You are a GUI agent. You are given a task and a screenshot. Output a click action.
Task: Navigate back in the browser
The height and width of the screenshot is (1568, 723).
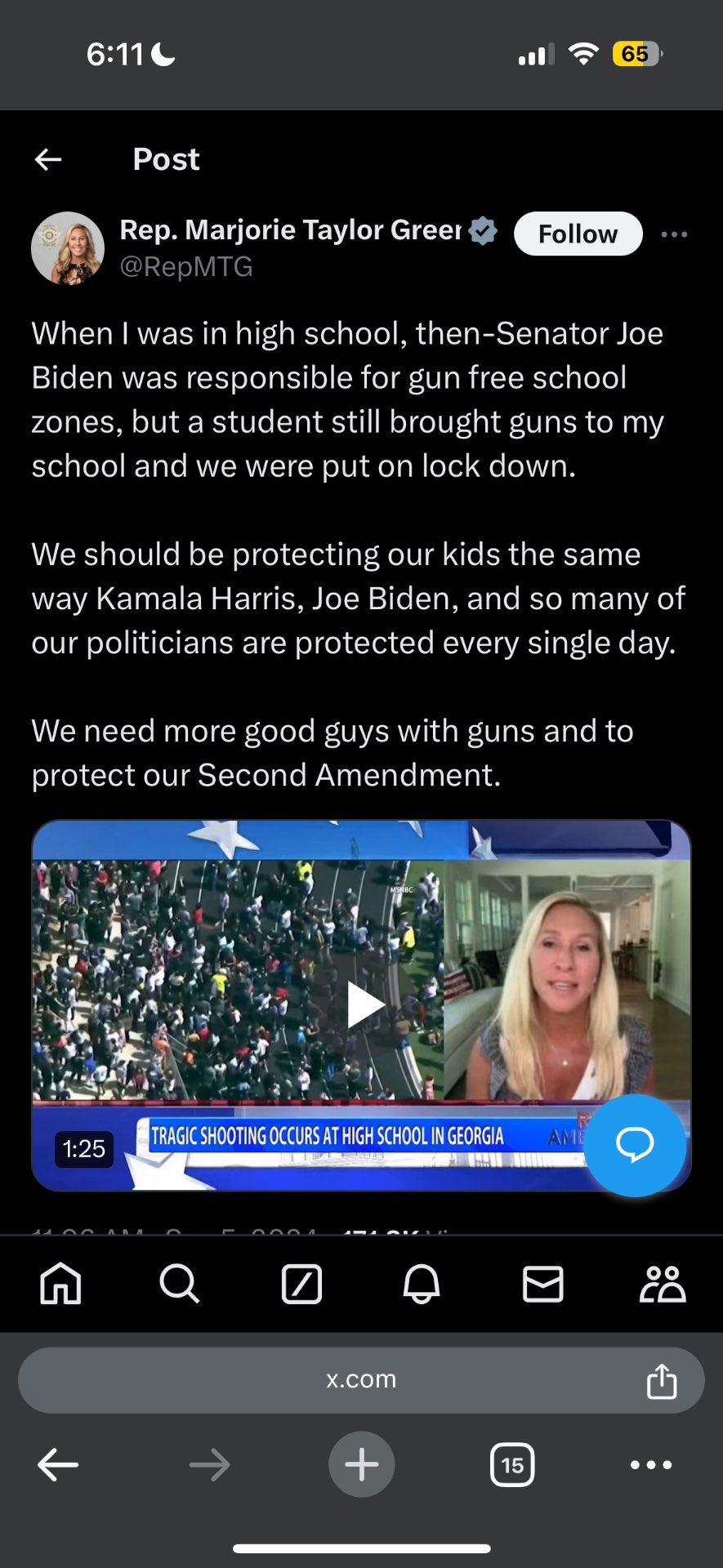[x=58, y=1464]
